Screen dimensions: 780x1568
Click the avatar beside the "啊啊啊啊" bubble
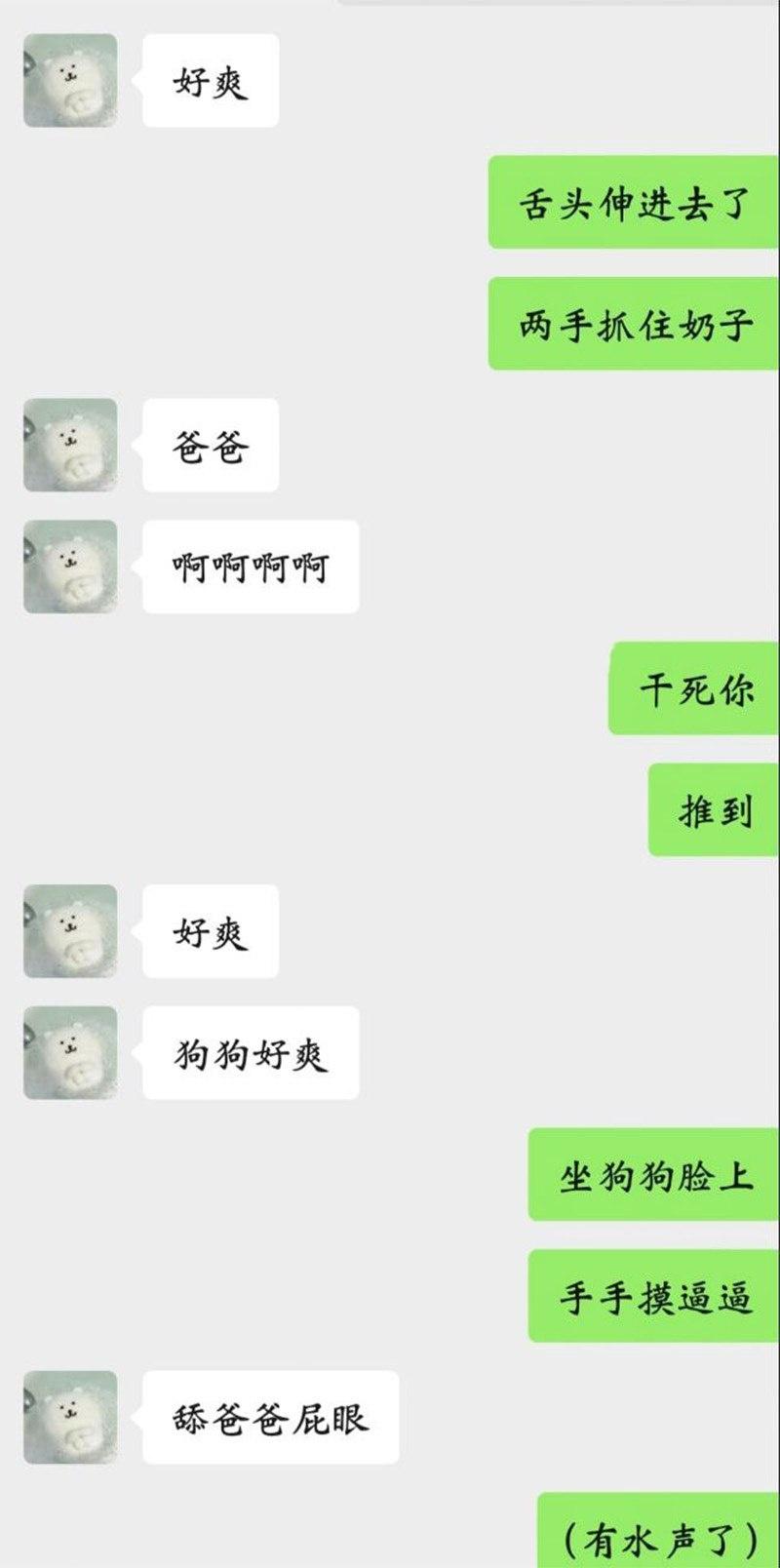[x=73, y=566]
